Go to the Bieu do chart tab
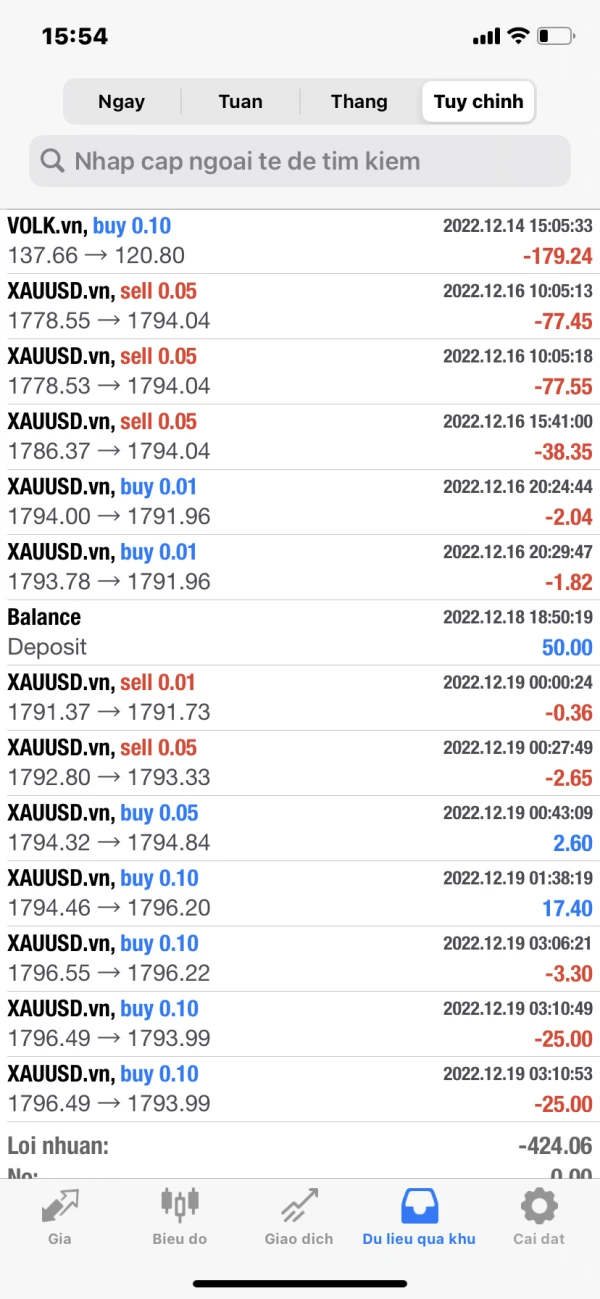600x1299 pixels. click(x=180, y=1215)
